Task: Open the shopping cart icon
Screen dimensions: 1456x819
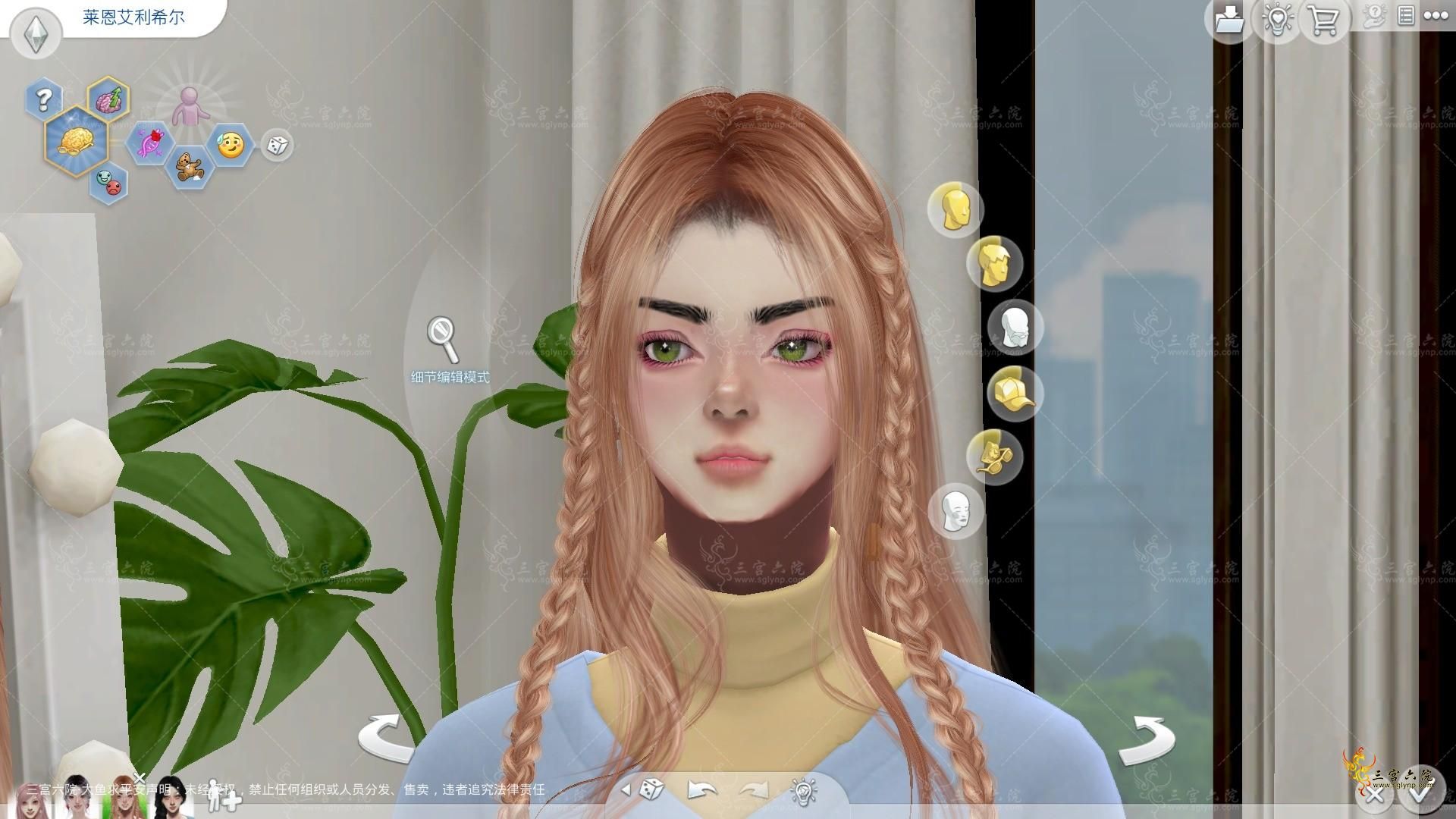Action: [1324, 20]
